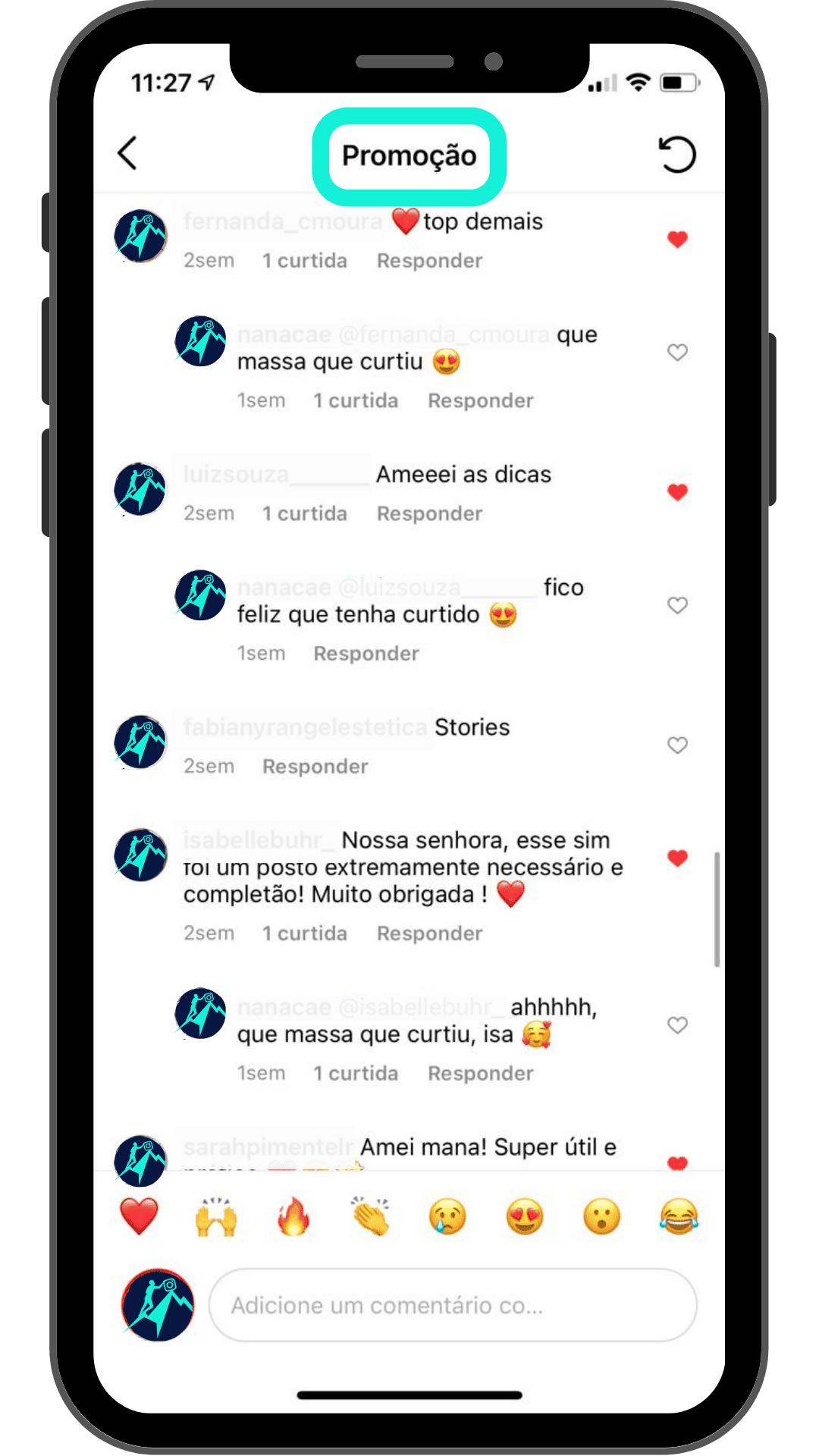
Task: Like the 'ahhhhh, que massa' reply
Action: 677,1025
